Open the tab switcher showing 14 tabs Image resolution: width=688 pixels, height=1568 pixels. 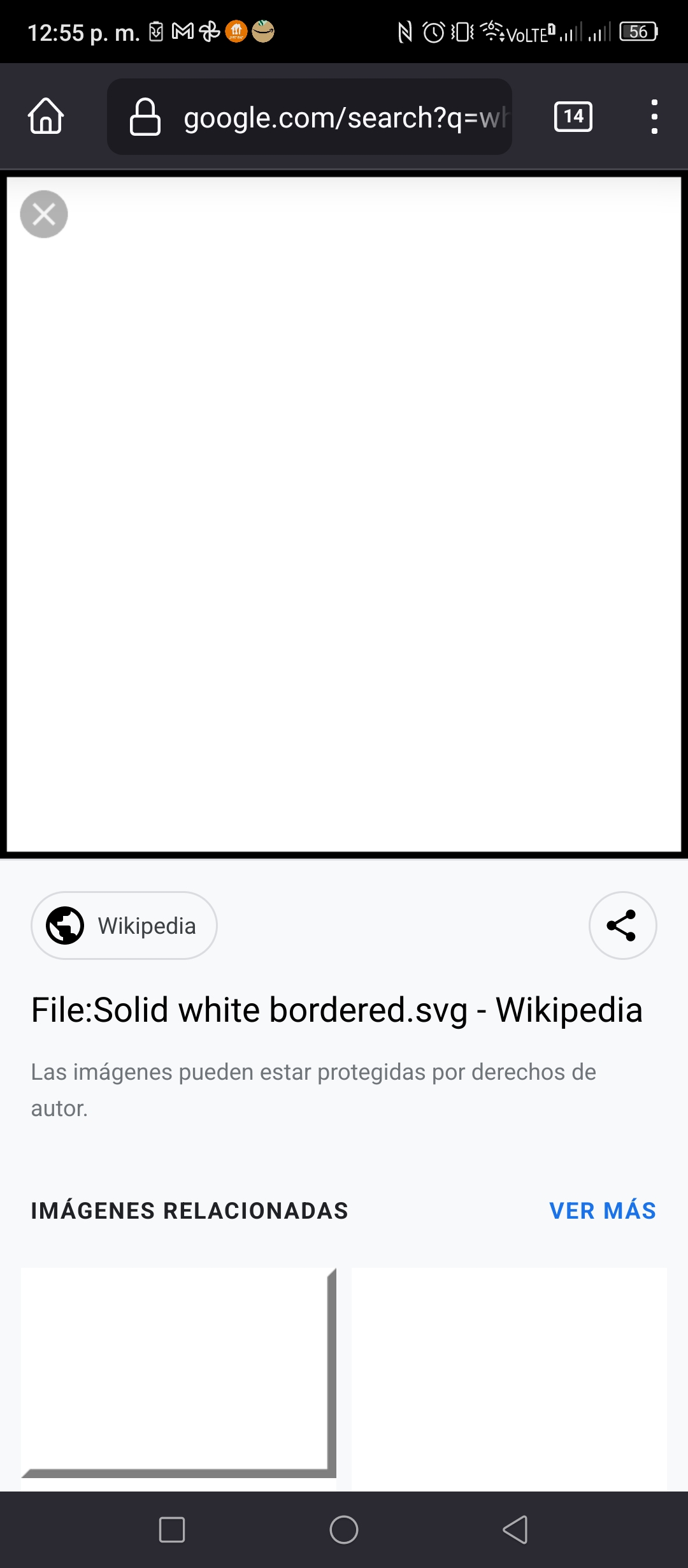point(573,117)
